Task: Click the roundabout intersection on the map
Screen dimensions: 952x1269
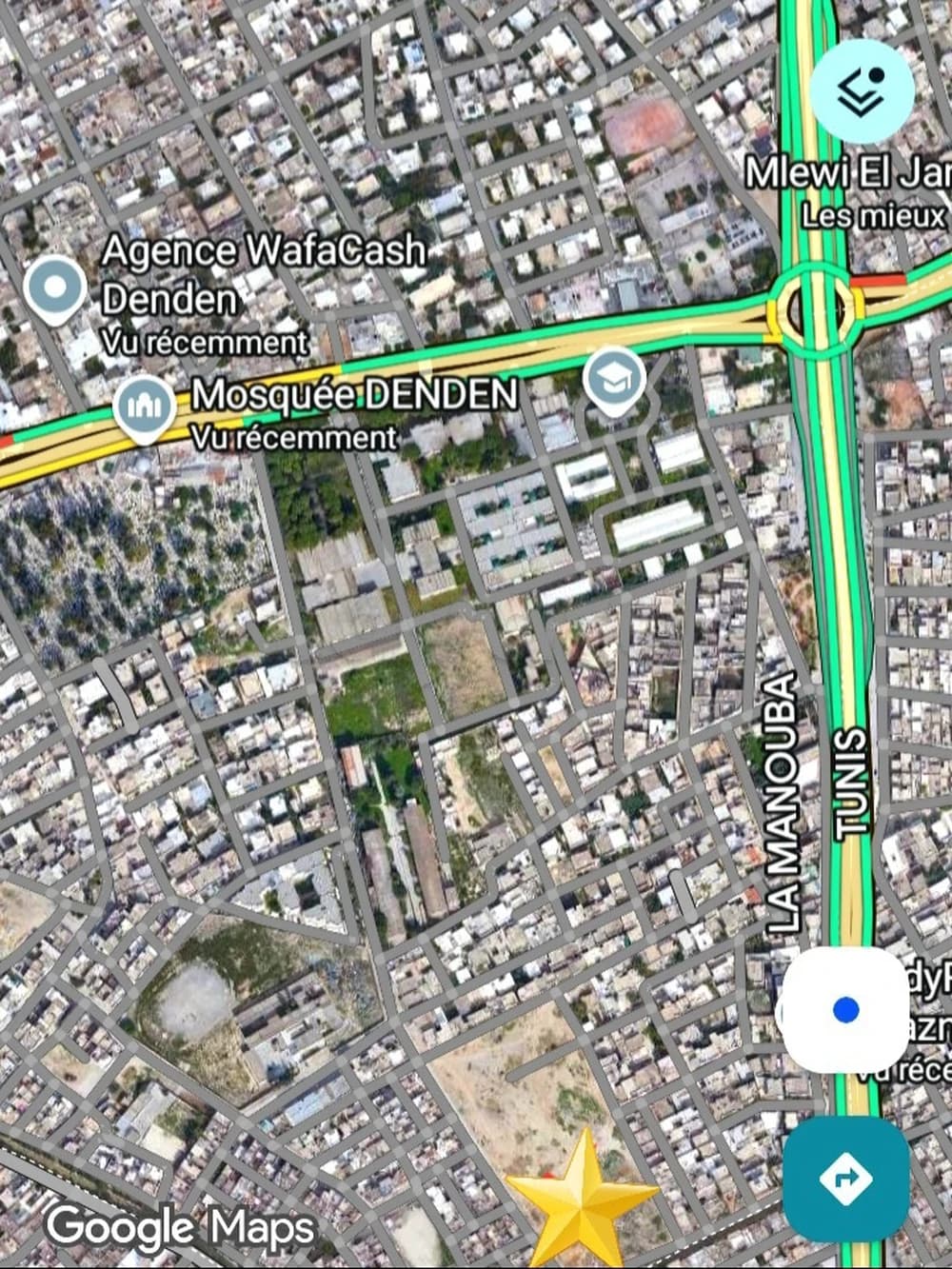Action: pos(817,307)
